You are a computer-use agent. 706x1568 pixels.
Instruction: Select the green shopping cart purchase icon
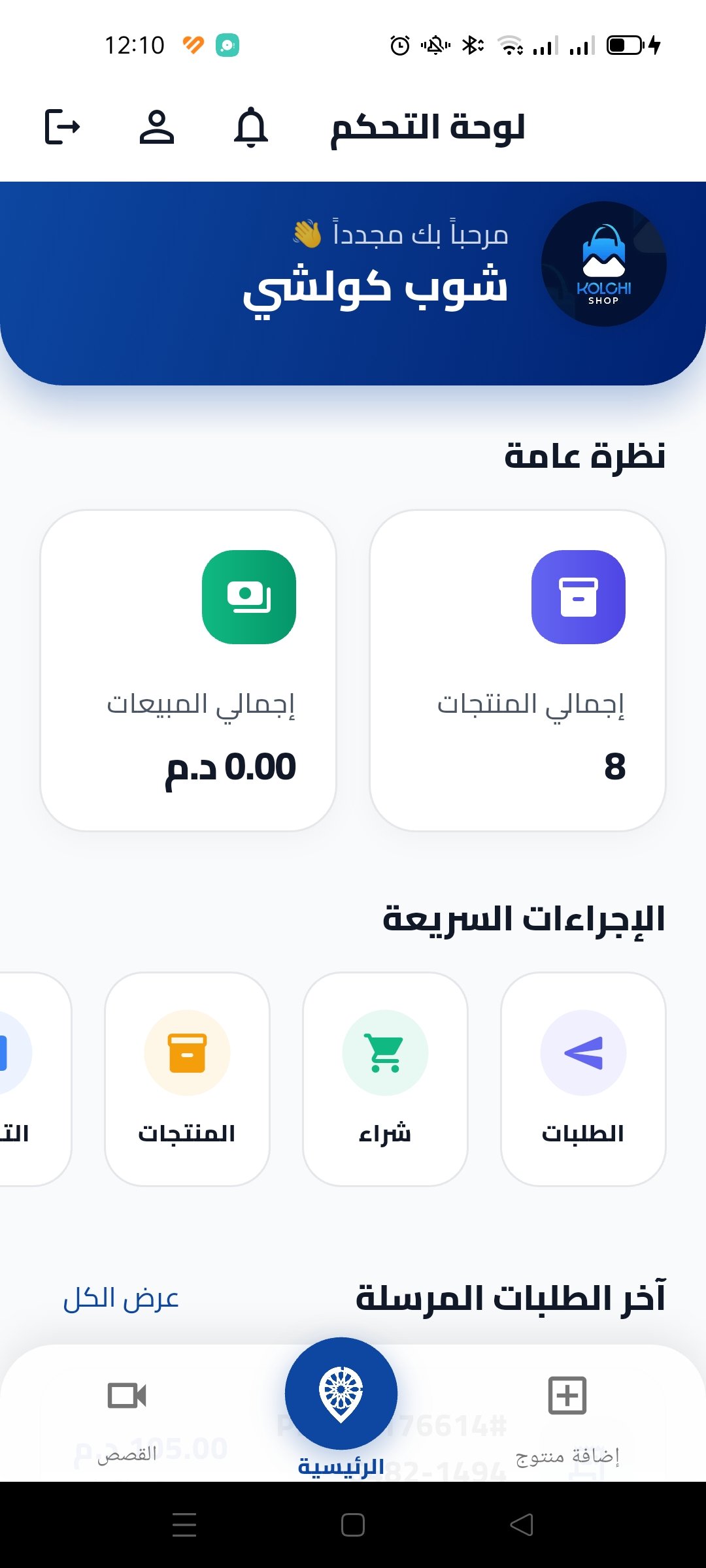385,1052
